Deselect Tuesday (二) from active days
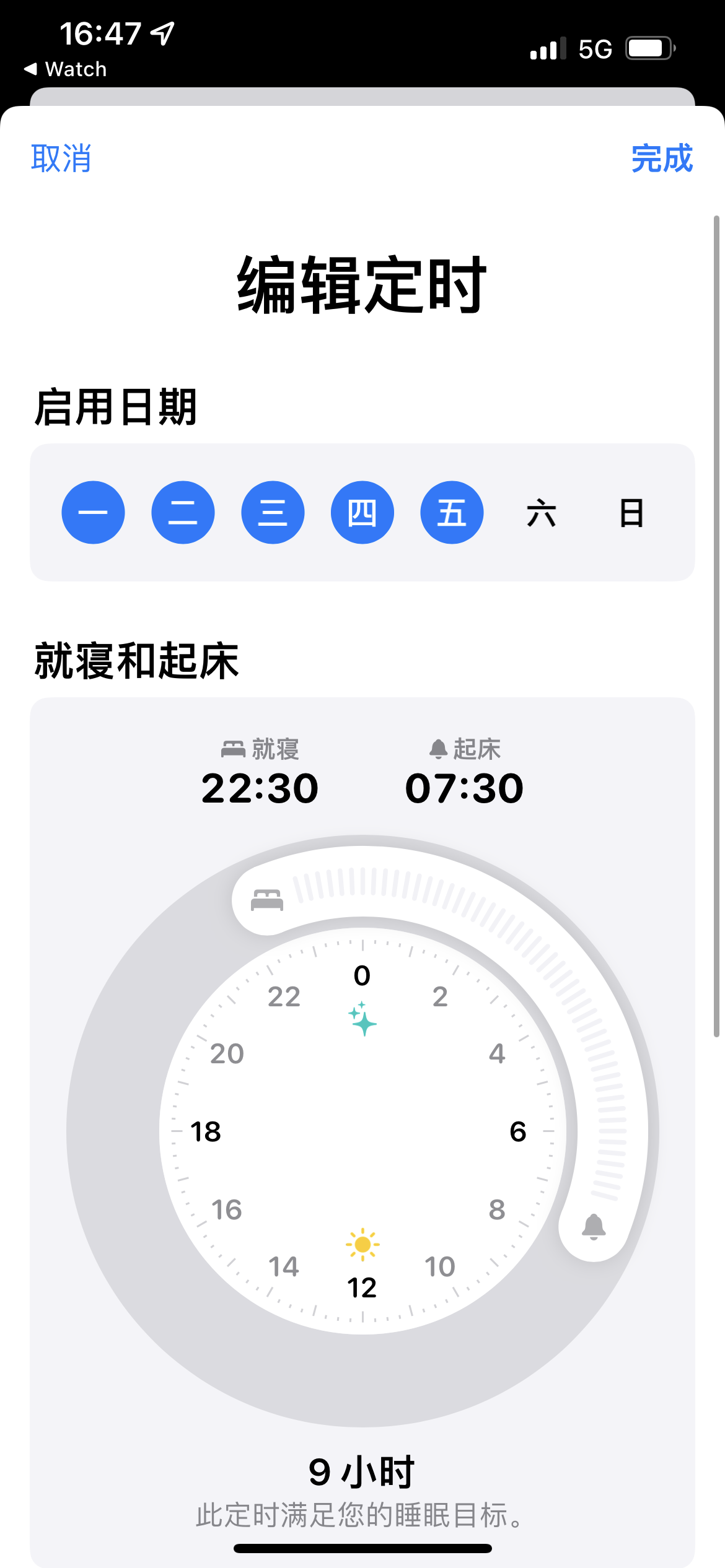The height and width of the screenshot is (1568, 725). click(x=183, y=513)
